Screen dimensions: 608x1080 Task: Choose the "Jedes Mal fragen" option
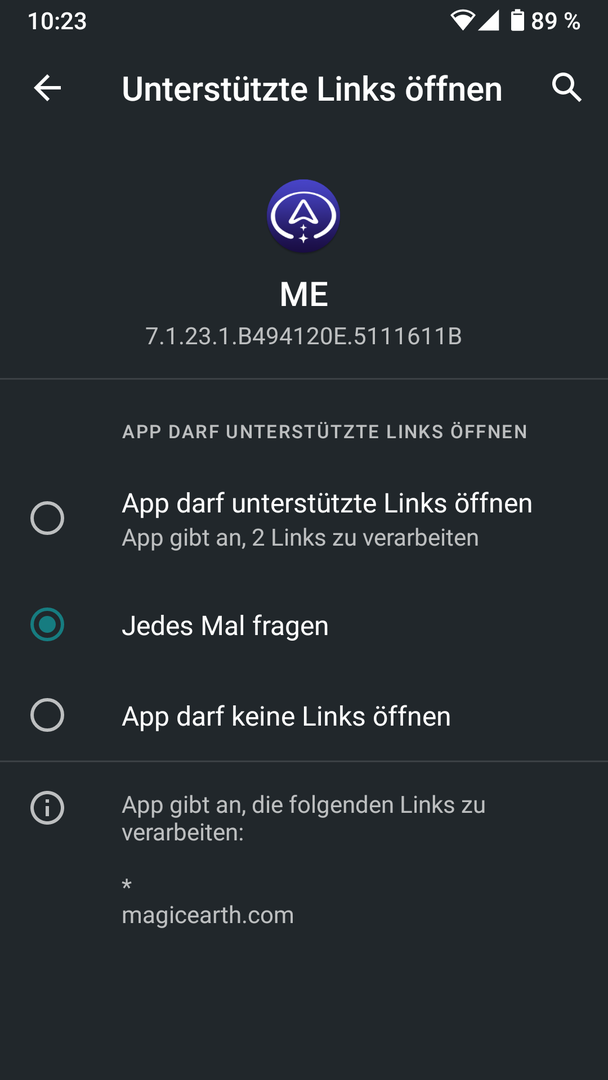[x=47, y=625]
